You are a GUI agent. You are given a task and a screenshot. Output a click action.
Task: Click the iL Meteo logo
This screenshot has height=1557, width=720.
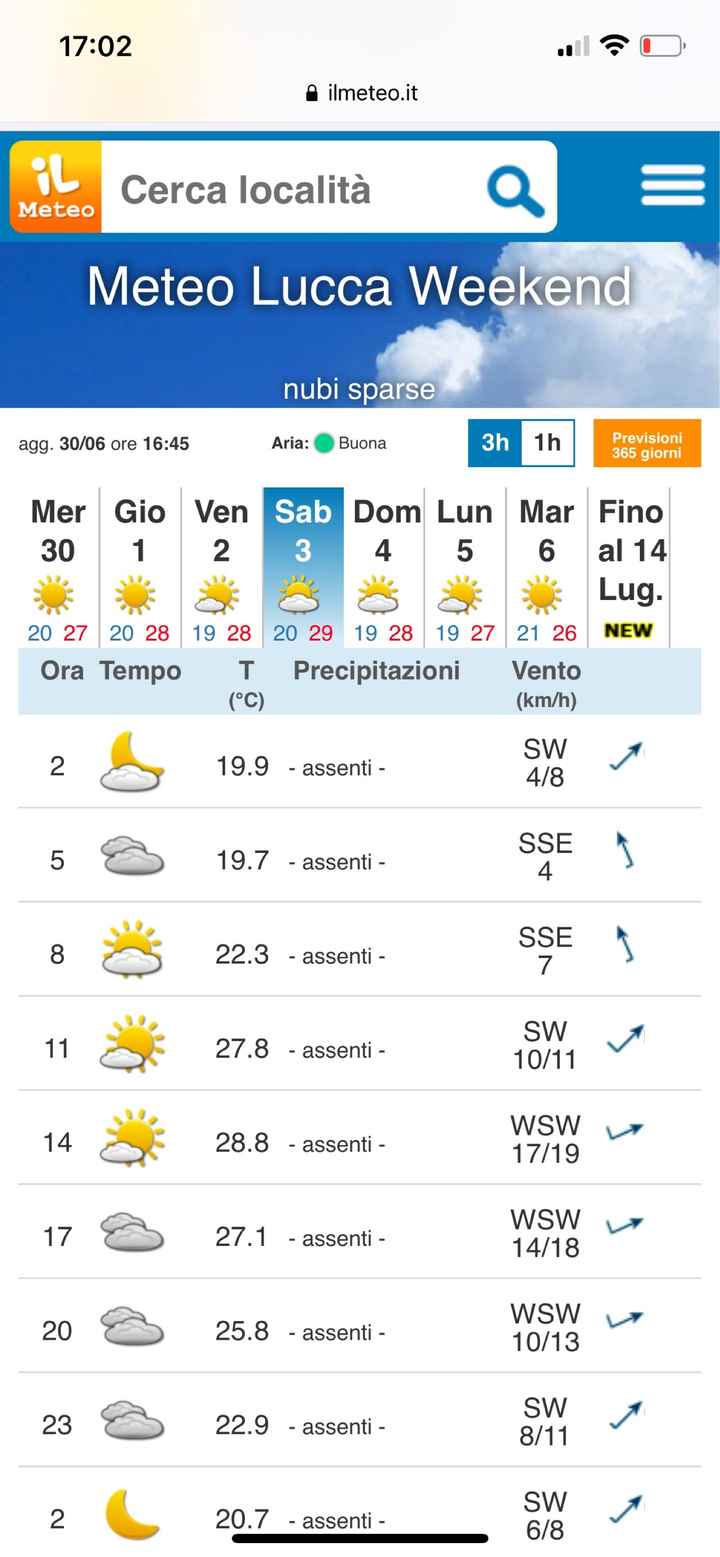55,187
